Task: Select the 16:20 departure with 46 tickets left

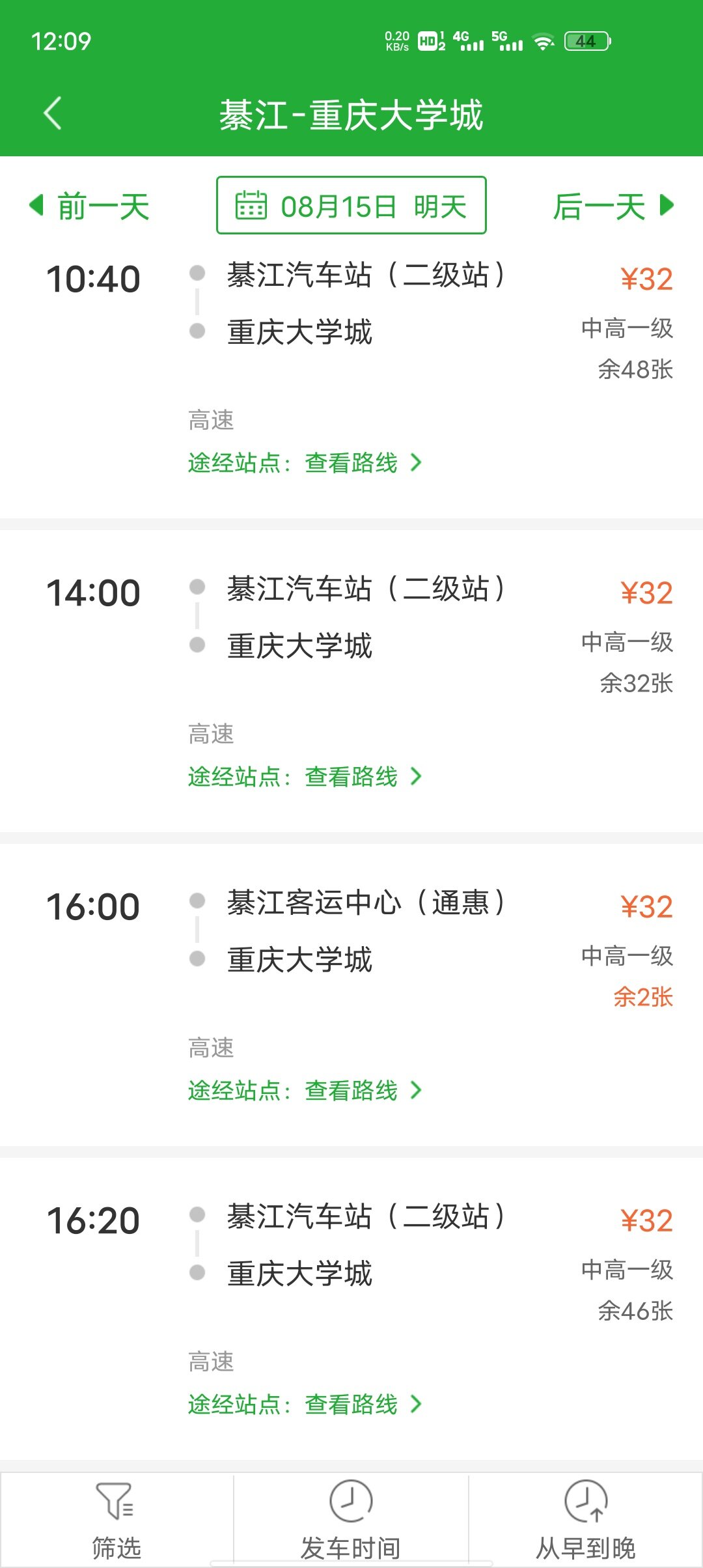Action: pos(351,1309)
